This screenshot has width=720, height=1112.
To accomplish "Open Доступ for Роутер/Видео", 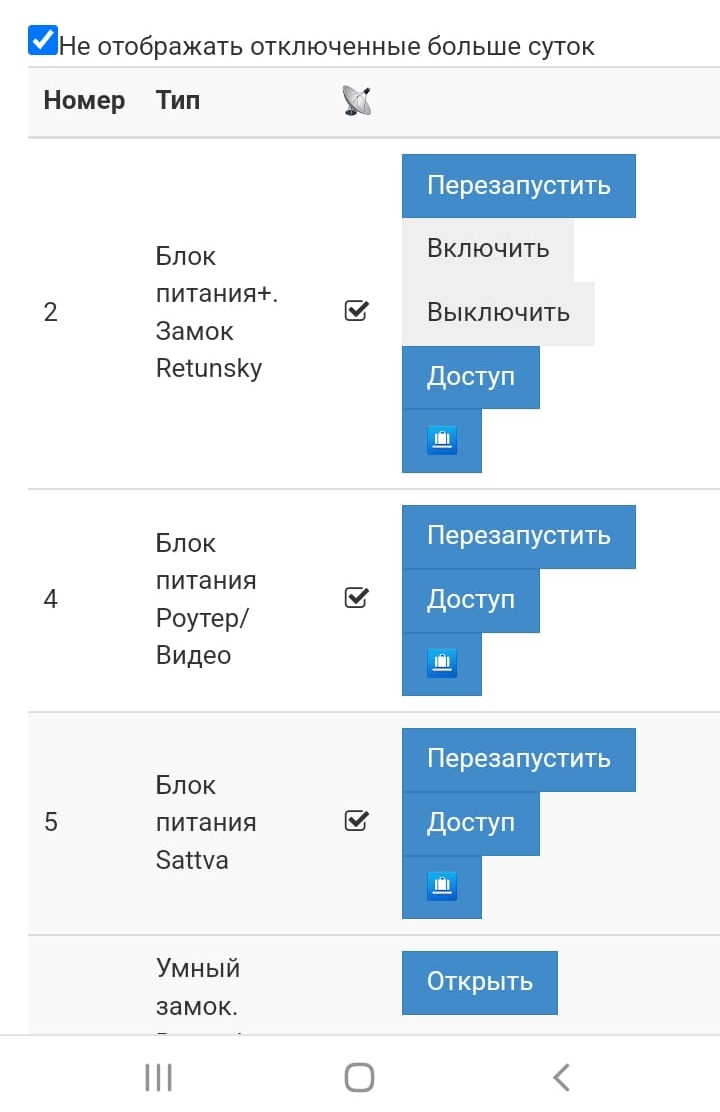I will pos(470,600).
